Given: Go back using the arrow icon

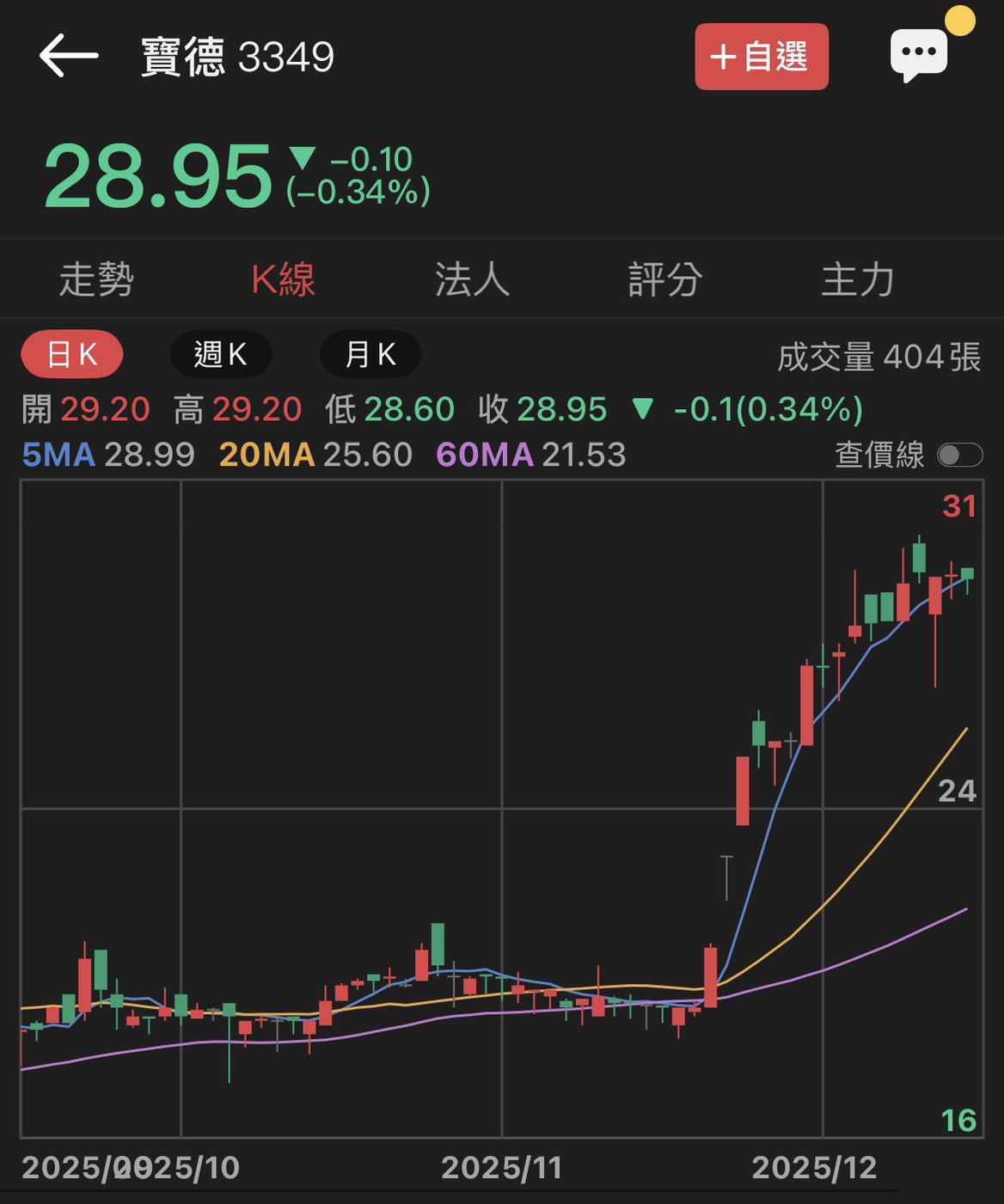Looking at the screenshot, I should pos(69,57).
